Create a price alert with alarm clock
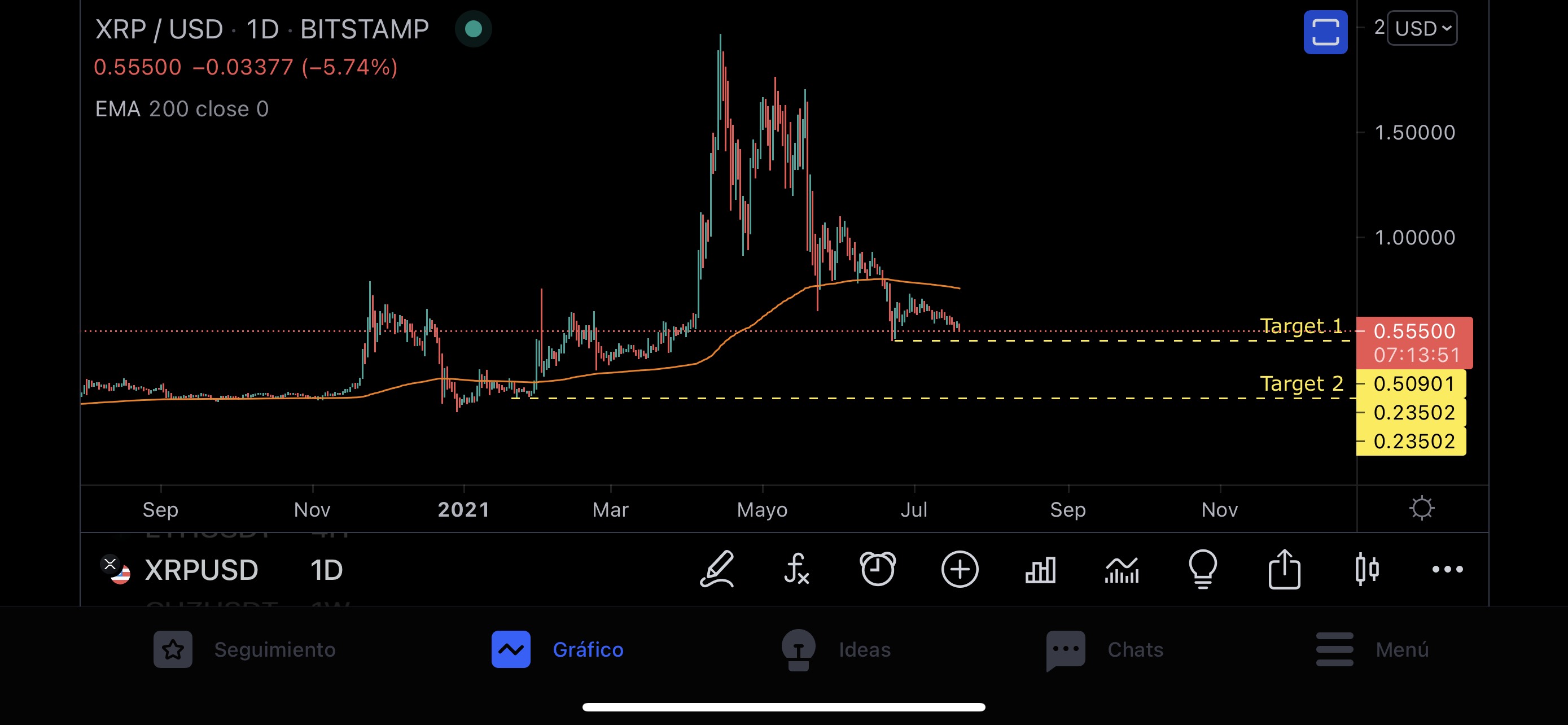 tap(877, 569)
